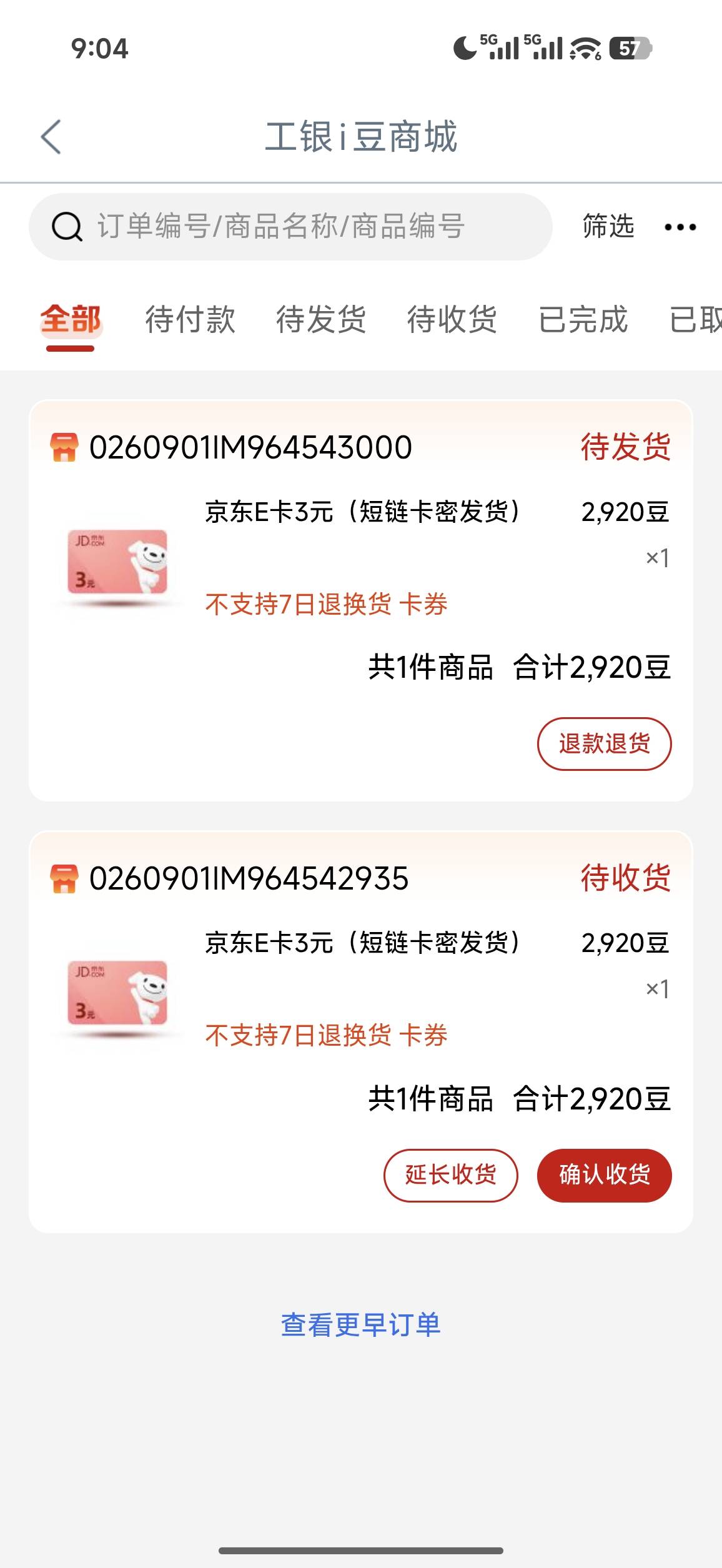Tap 退款退货 on the pending-shipment order
The width and height of the screenshot is (722, 1568).
click(x=604, y=743)
